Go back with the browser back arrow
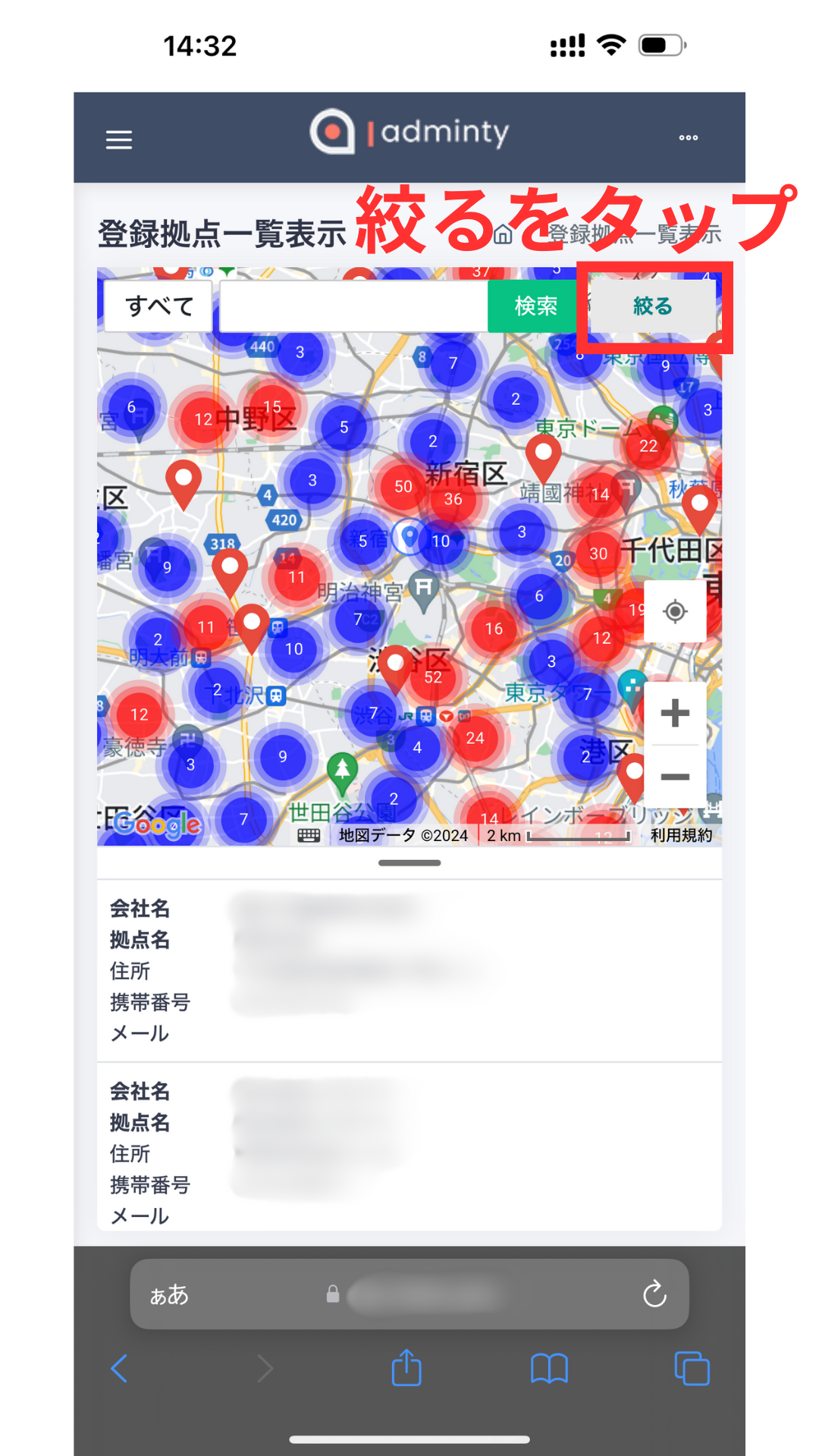The width and height of the screenshot is (819, 1456). [119, 1368]
